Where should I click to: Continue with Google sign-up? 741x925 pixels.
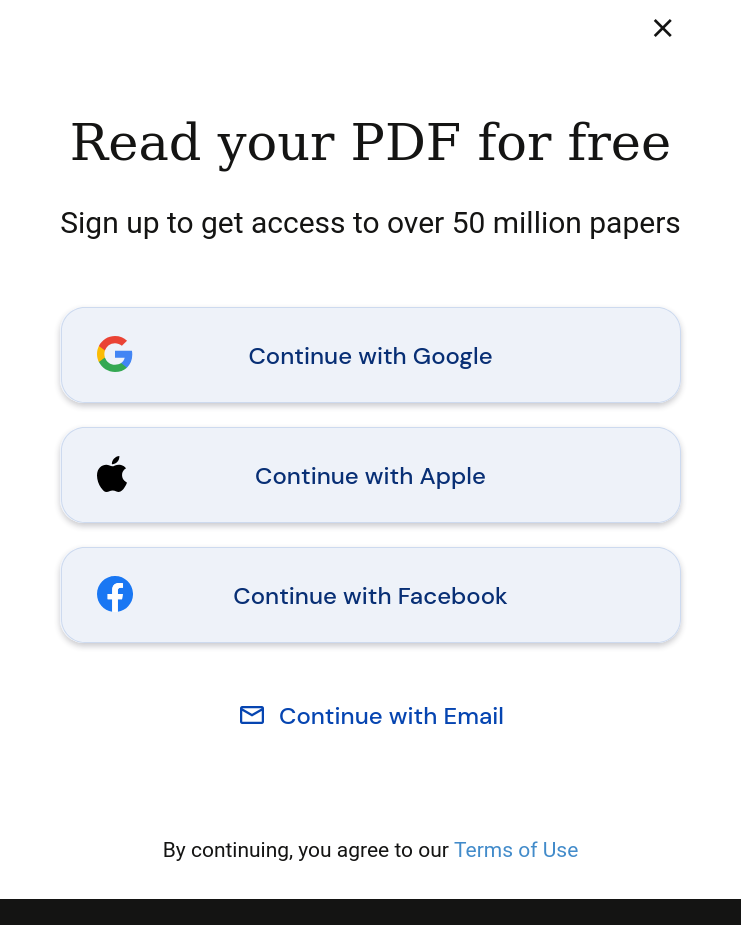tap(370, 356)
